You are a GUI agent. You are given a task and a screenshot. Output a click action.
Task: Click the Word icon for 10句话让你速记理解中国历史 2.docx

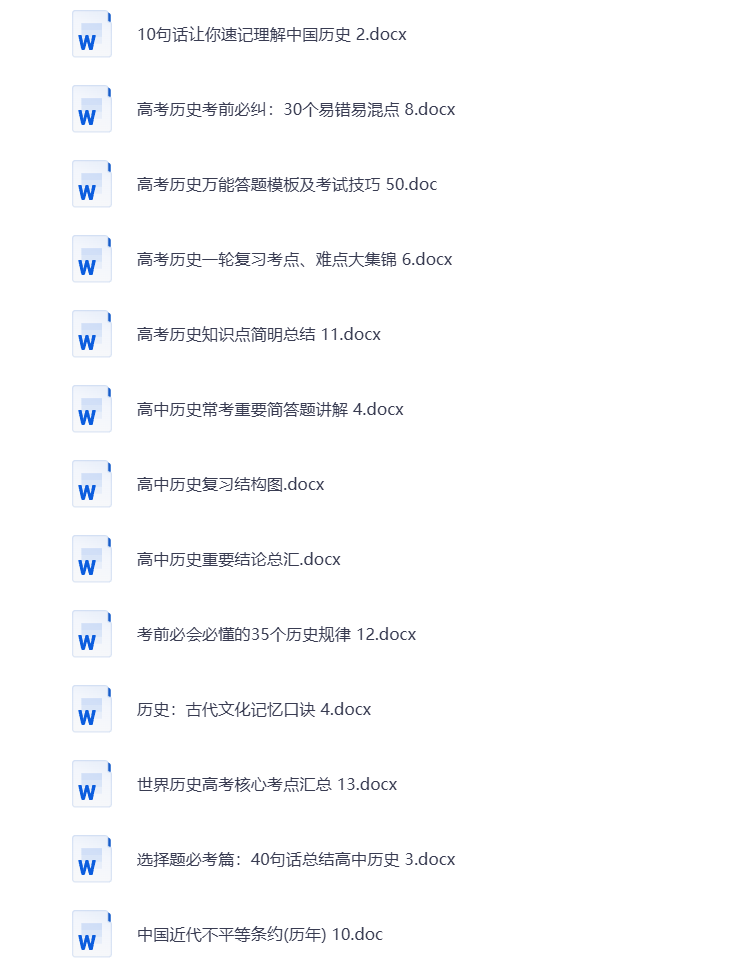91,33
